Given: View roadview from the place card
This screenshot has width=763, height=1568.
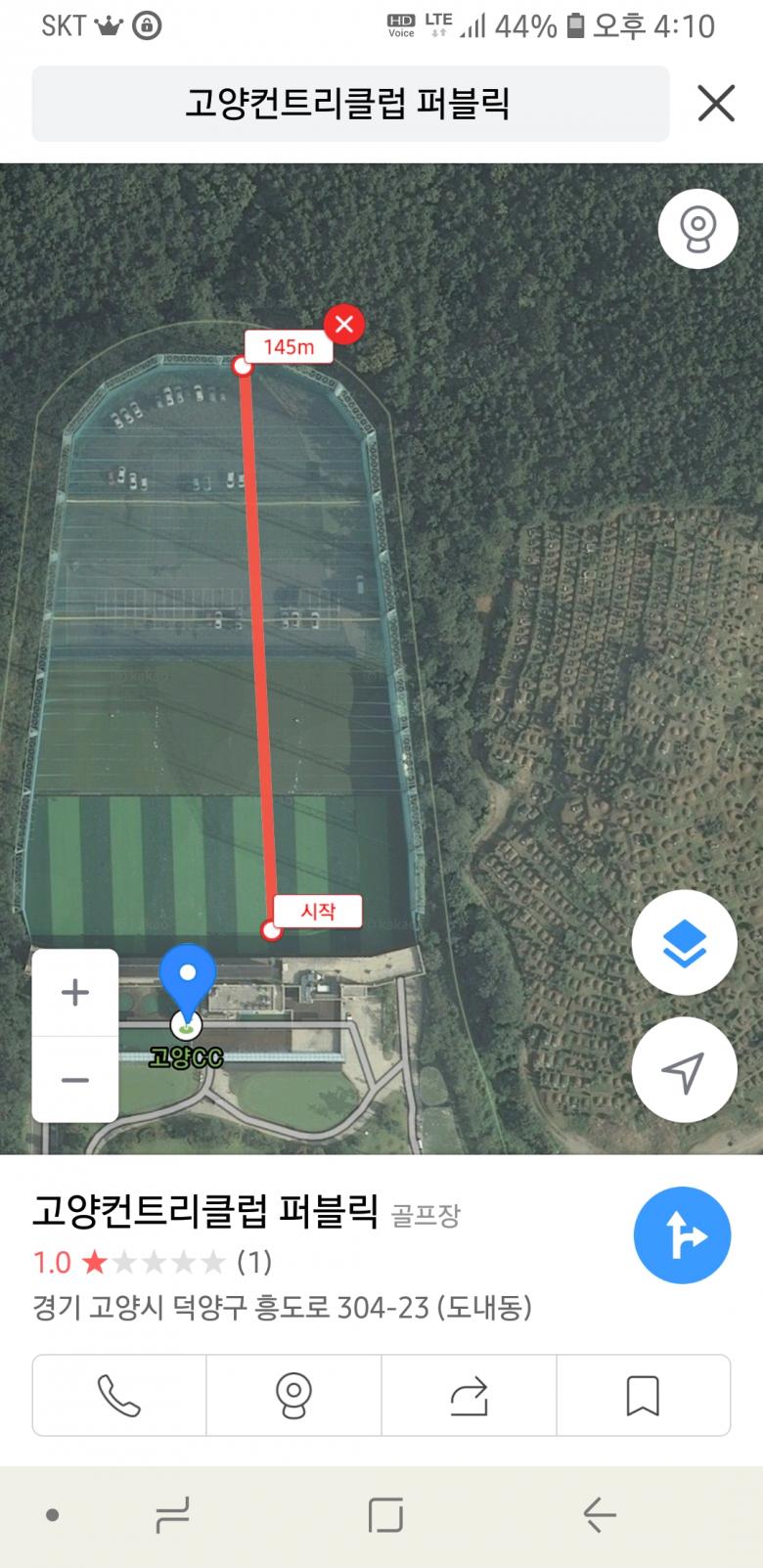Looking at the screenshot, I should [293, 1395].
